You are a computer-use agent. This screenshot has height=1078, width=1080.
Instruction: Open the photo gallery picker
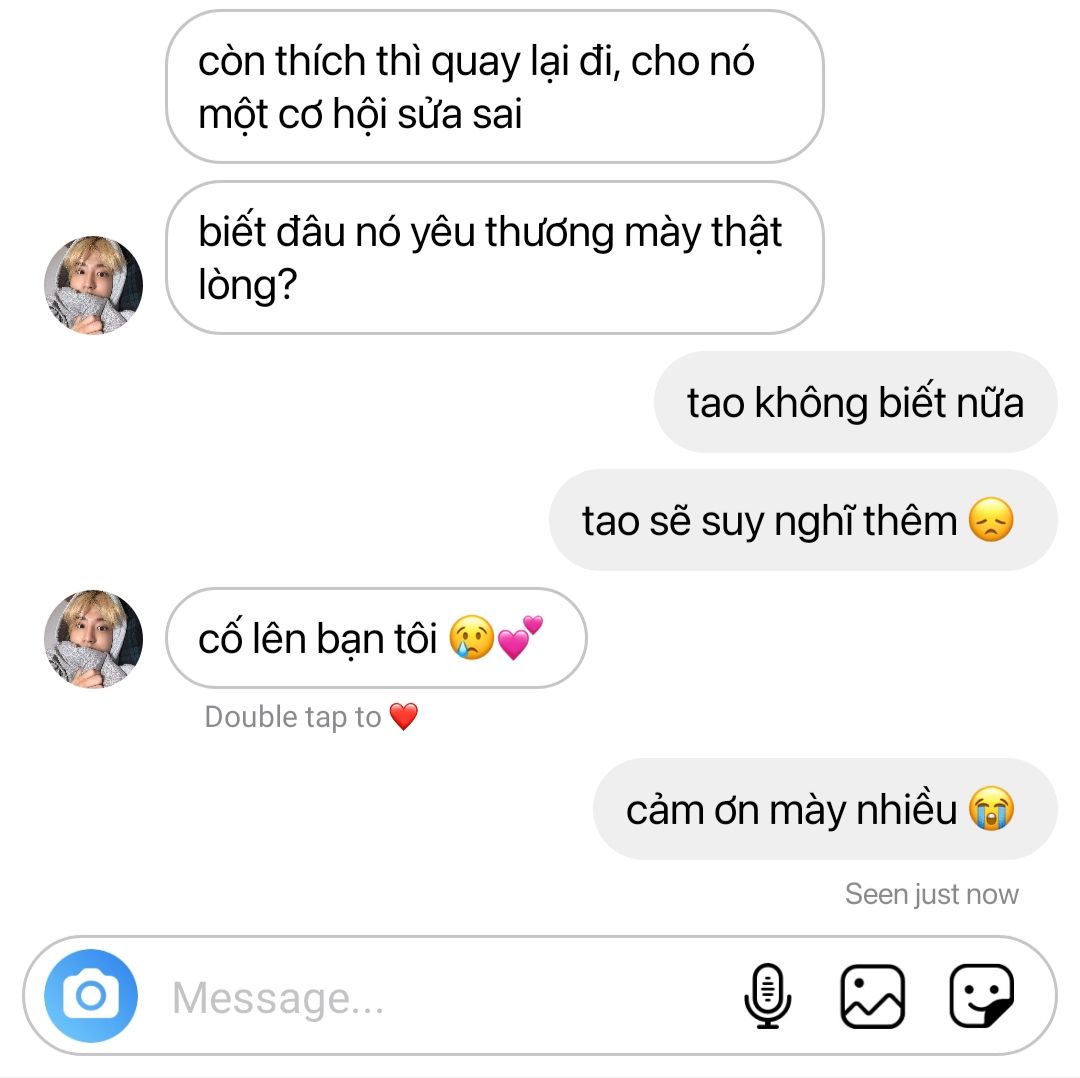point(872,996)
